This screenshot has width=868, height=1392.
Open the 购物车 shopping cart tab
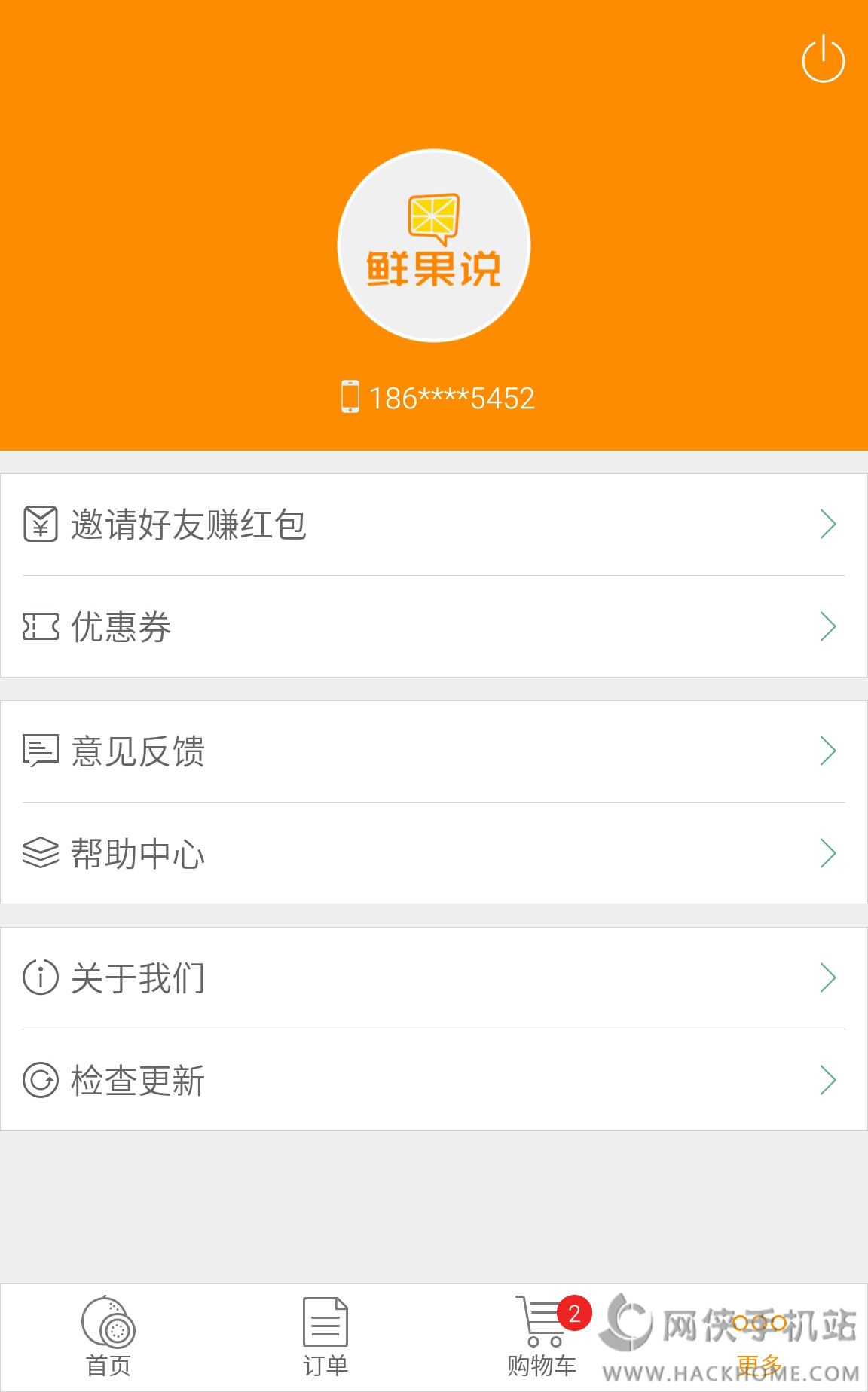click(x=542, y=1337)
